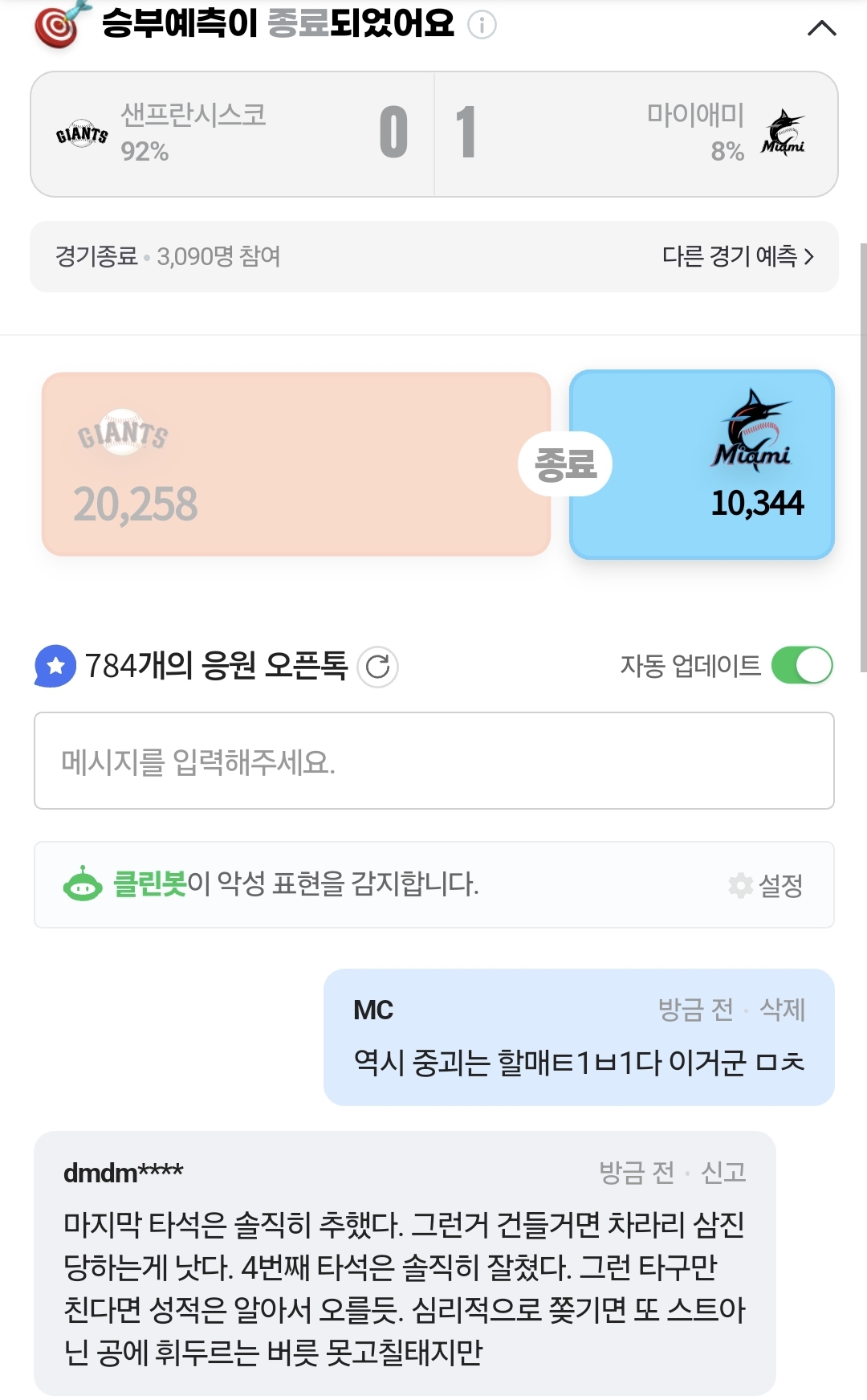The height and width of the screenshot is (1400, 867).
Task: Cheer for the Miami team card
Action: coord(702,464)
